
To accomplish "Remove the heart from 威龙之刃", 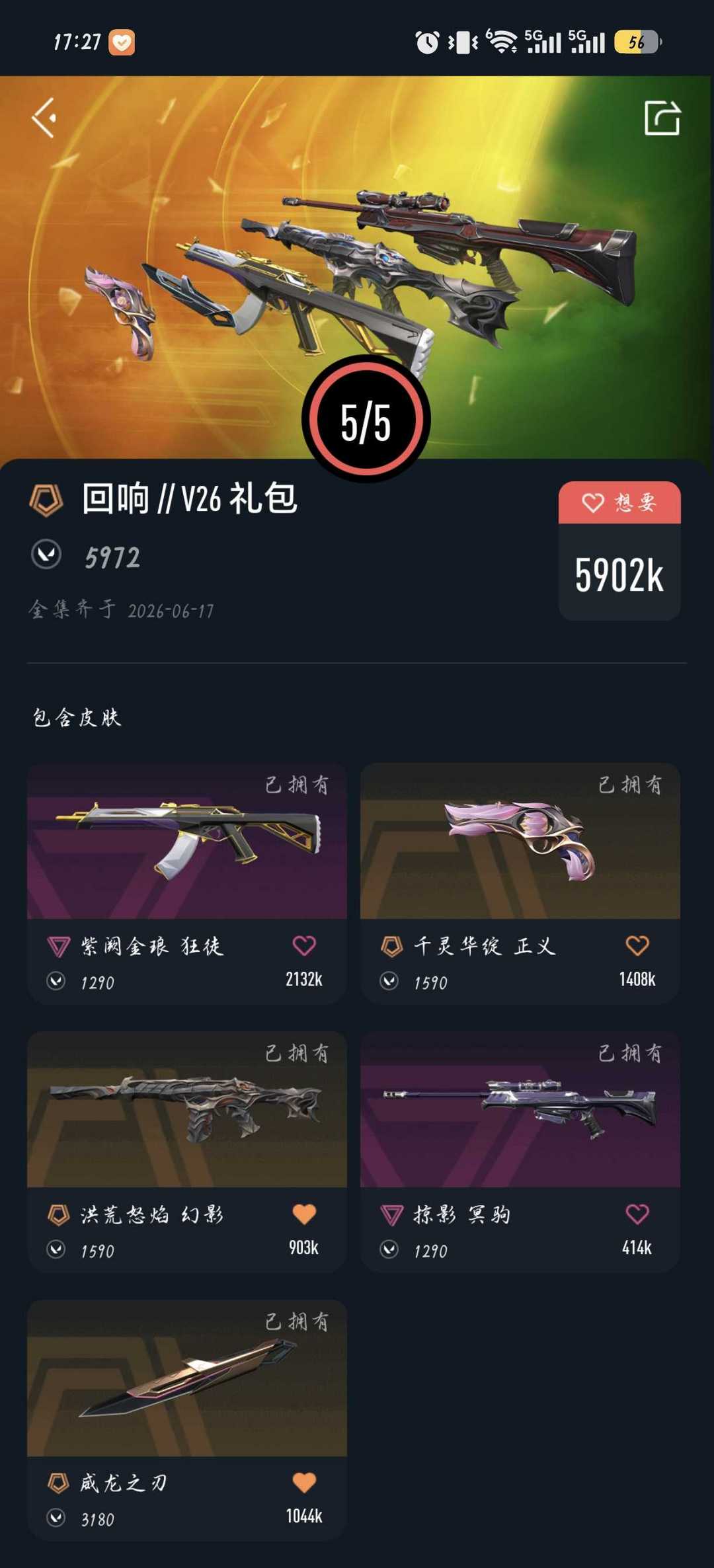I will point(304,1482).
